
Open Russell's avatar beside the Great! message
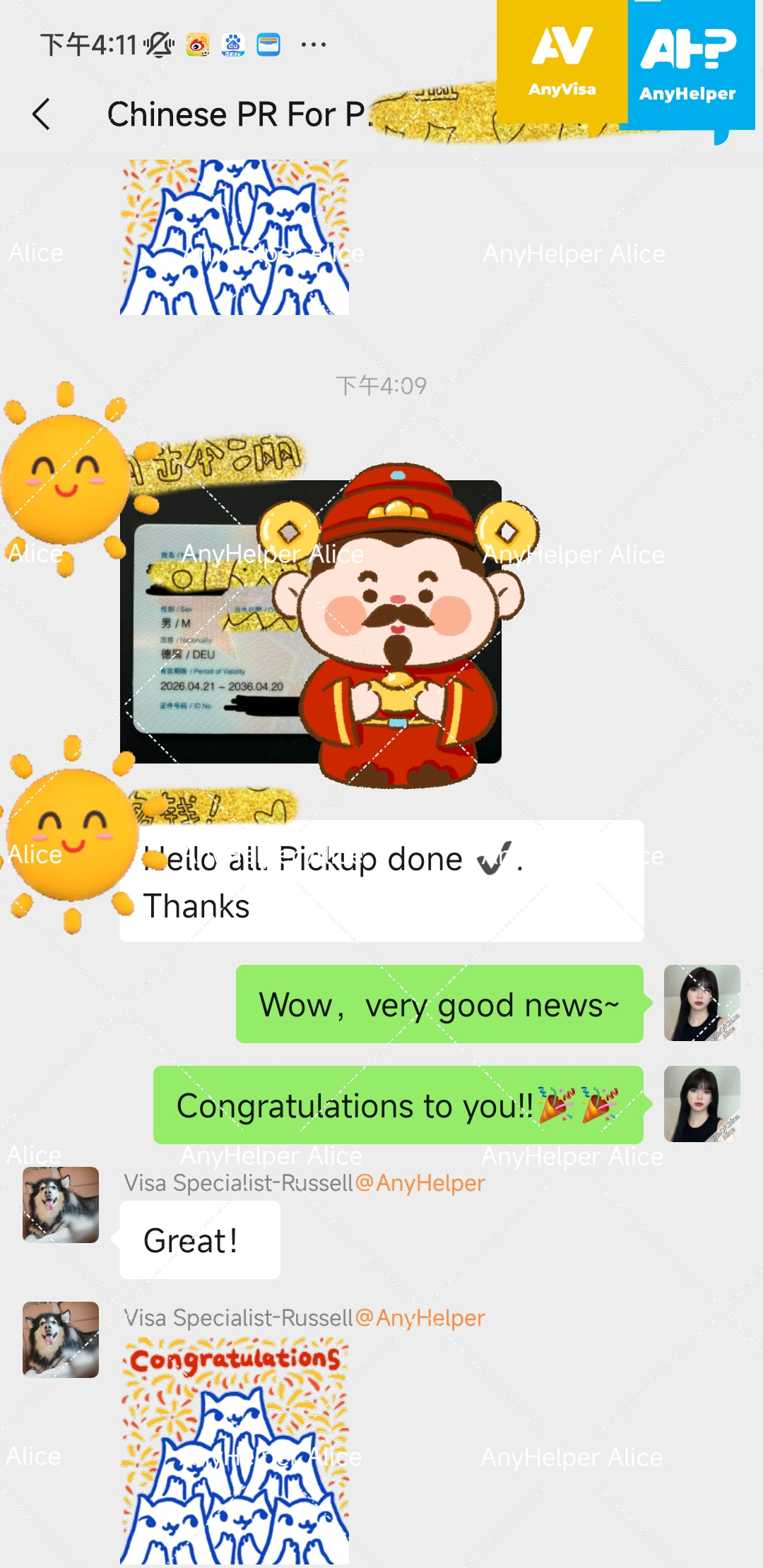pyautogui.click(x=61, y=1205)
